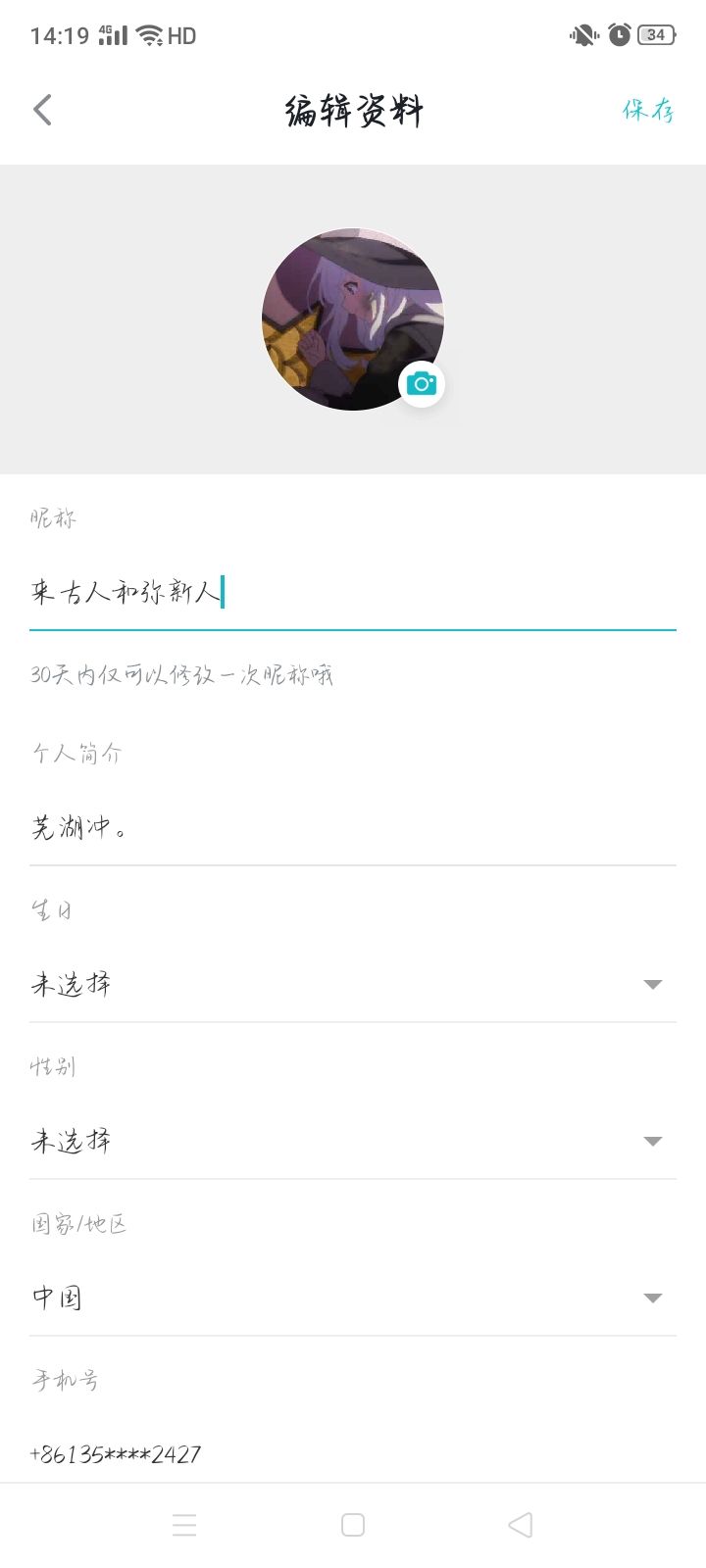706x1568 pixels.
Task: Tap the phone number field label 手机号
Action: [63, 1379]
